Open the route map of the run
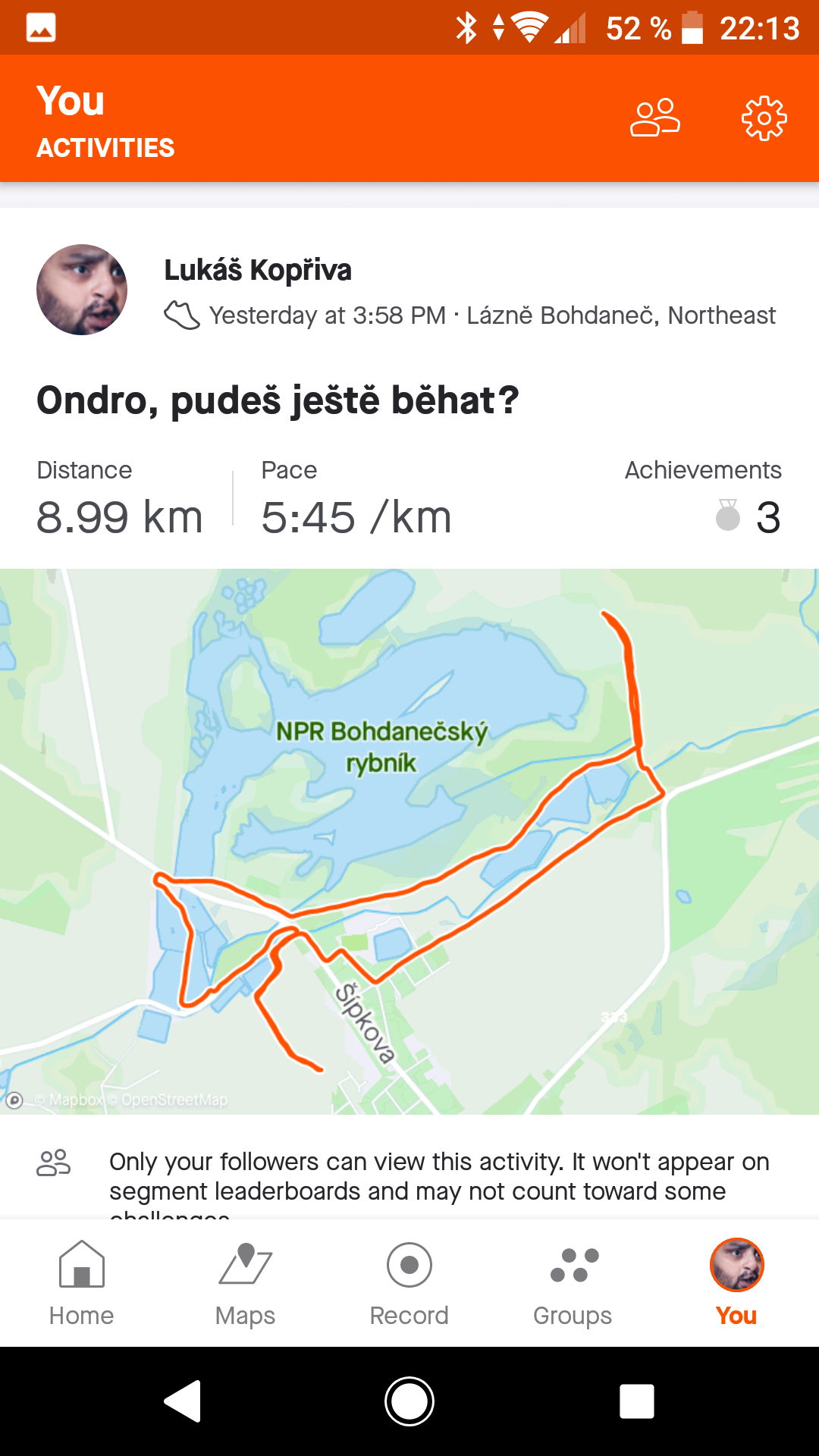The image size is (819, 1456). pos(409,842)
